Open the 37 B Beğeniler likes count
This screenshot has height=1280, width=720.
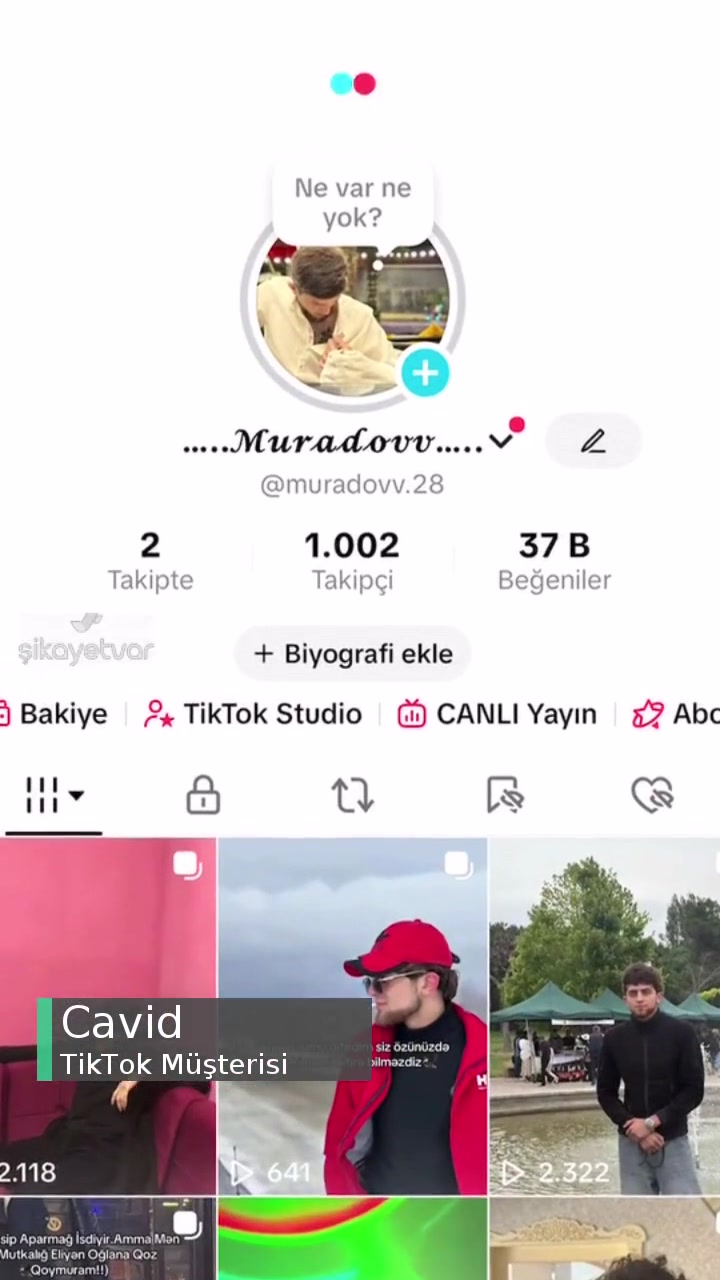click(554, 558)
